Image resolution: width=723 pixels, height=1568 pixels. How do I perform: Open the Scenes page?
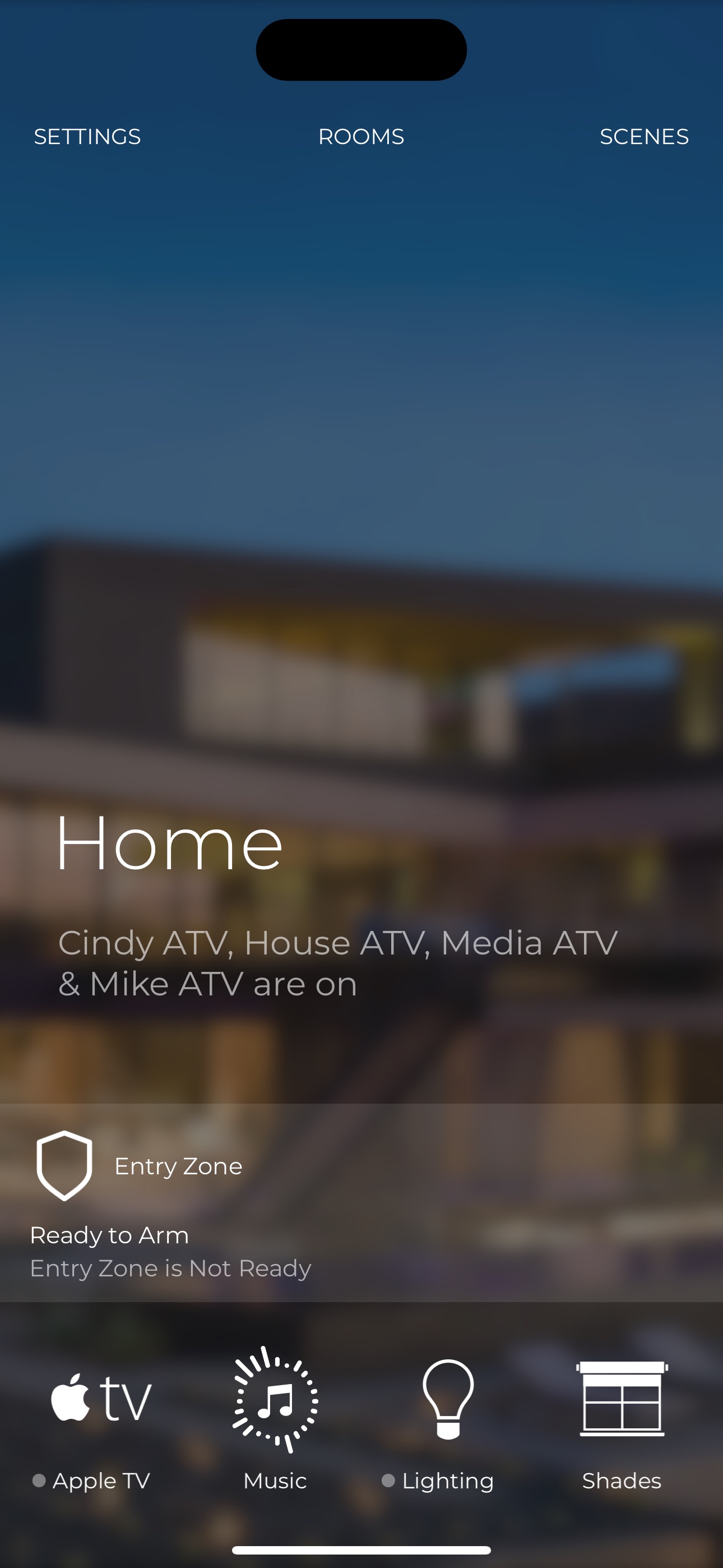pyautogui.click(x=644, y=137)
